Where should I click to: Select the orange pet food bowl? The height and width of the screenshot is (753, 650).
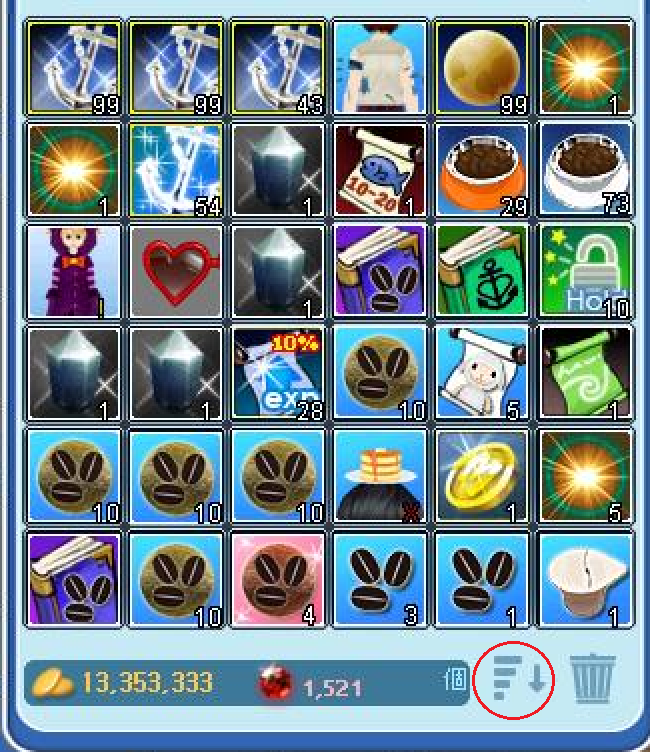(x=481, y=170)
